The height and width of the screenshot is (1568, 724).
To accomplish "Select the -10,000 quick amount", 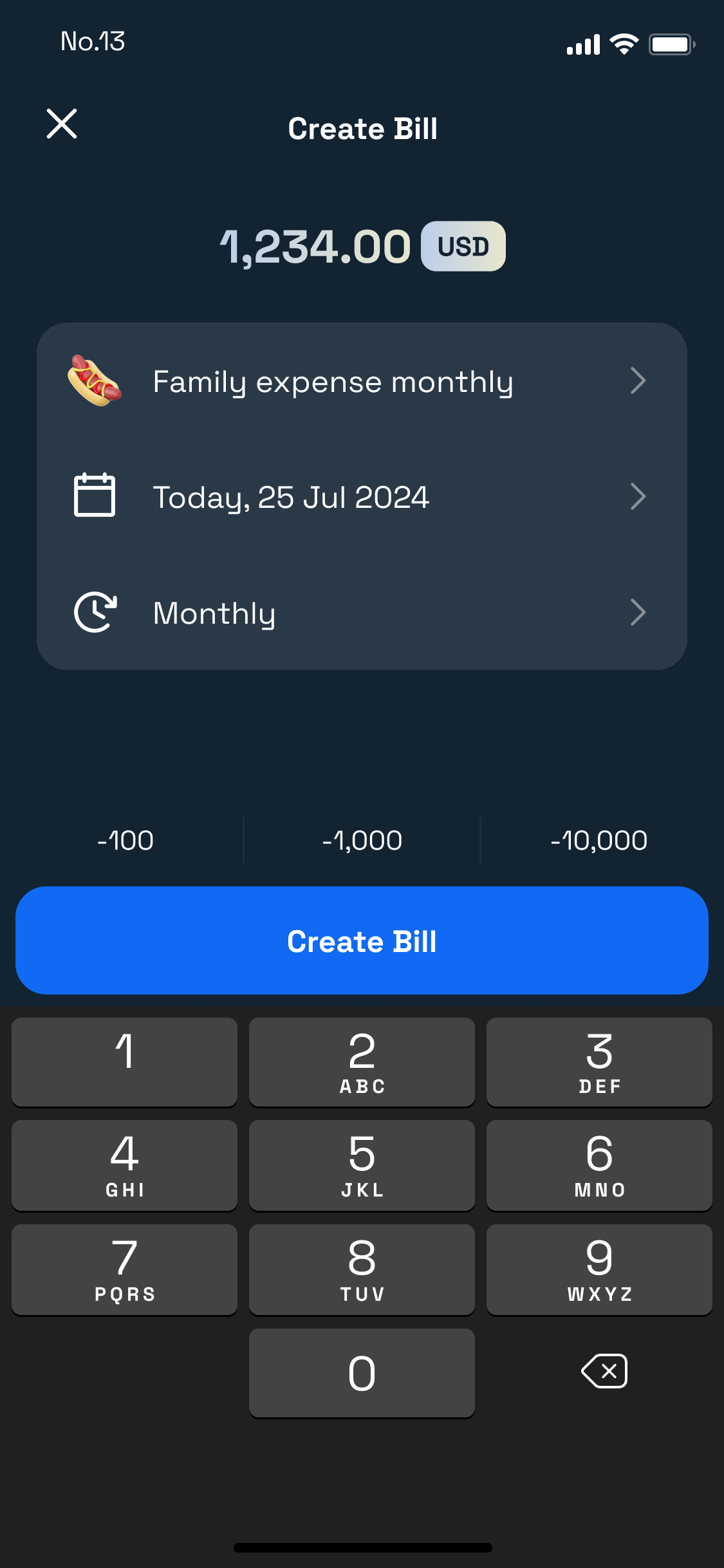I will click(x=599, y=841).
